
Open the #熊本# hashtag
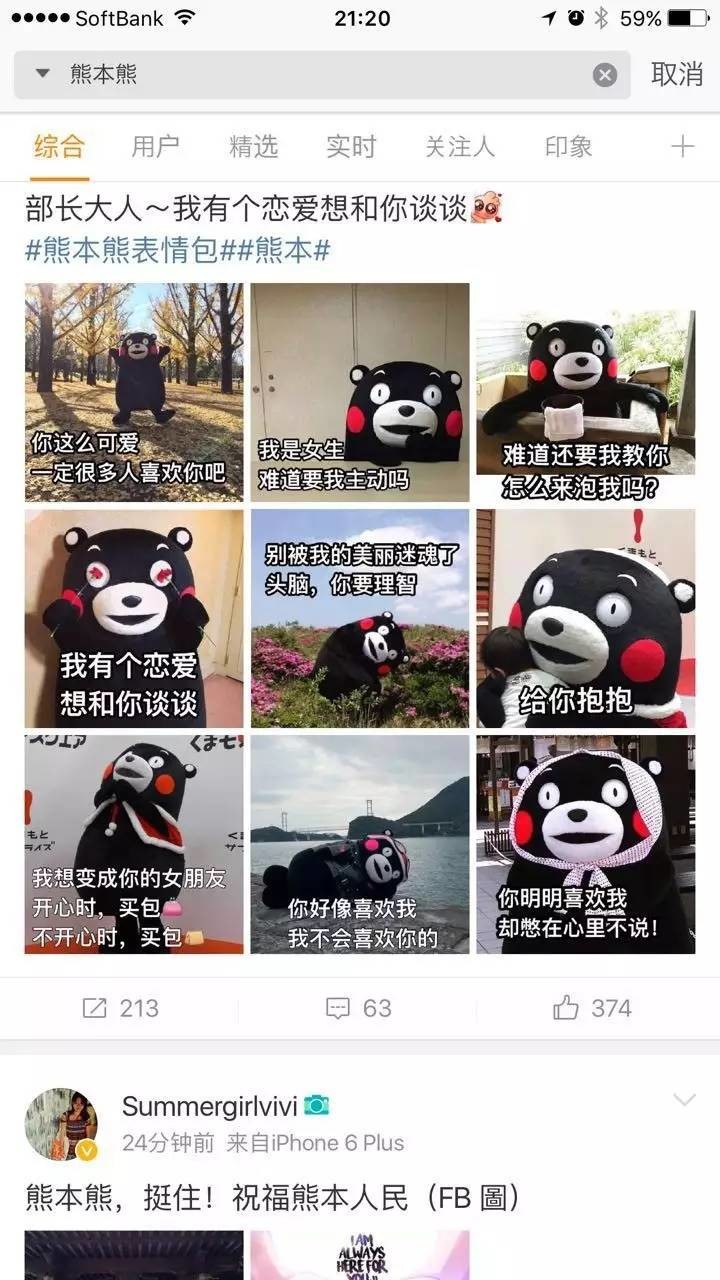point(290,250)
